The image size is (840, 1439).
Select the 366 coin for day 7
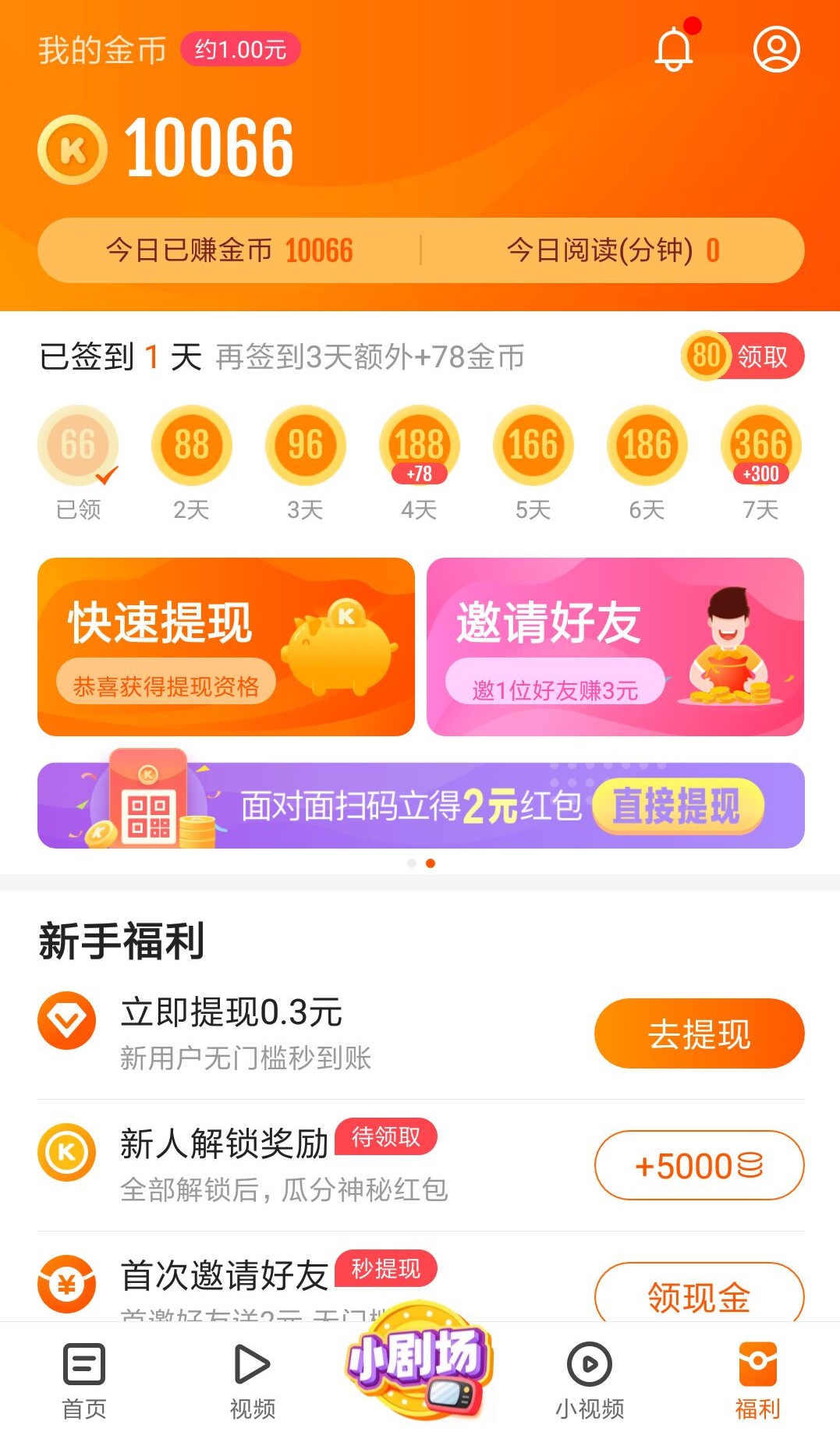tap(760, 445)
